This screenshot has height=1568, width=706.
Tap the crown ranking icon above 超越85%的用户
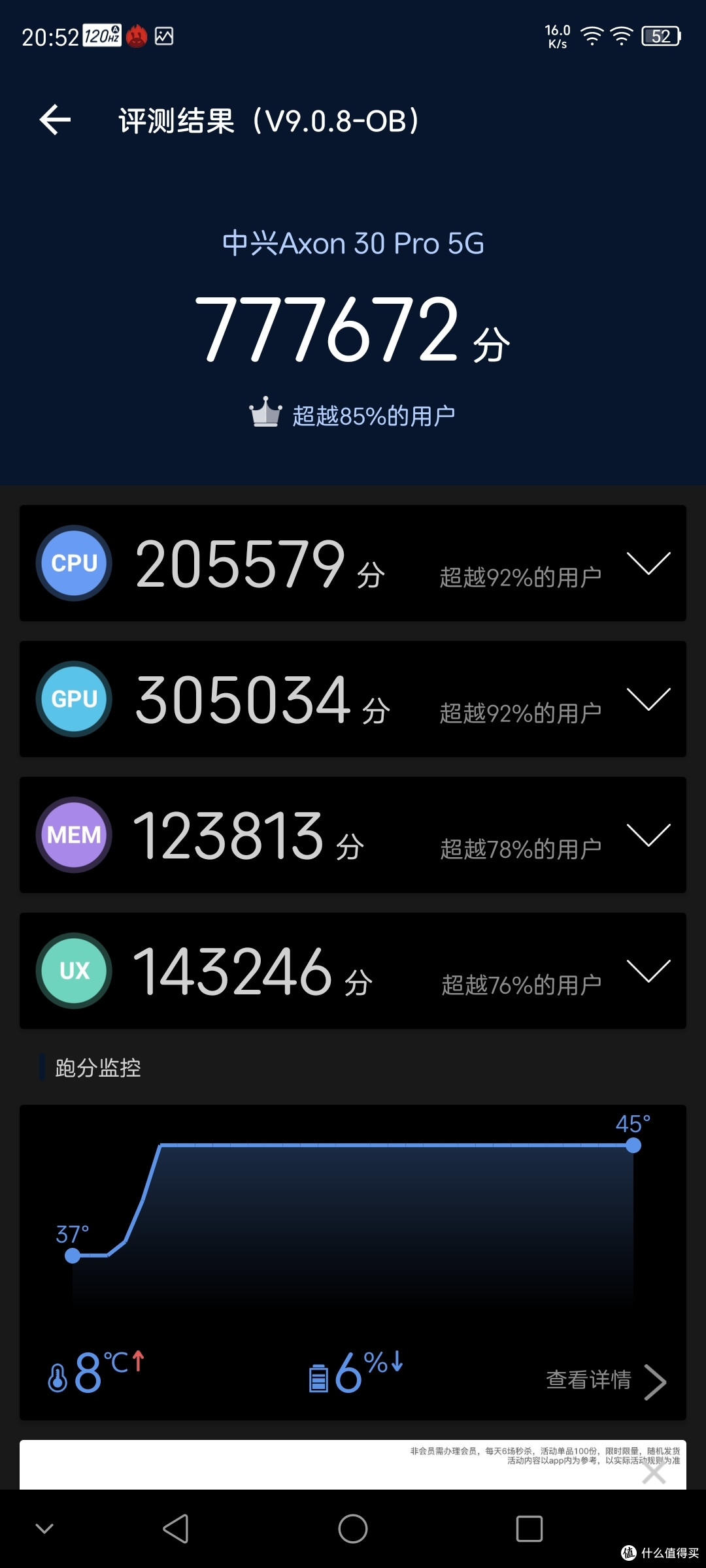pos(264,412)
